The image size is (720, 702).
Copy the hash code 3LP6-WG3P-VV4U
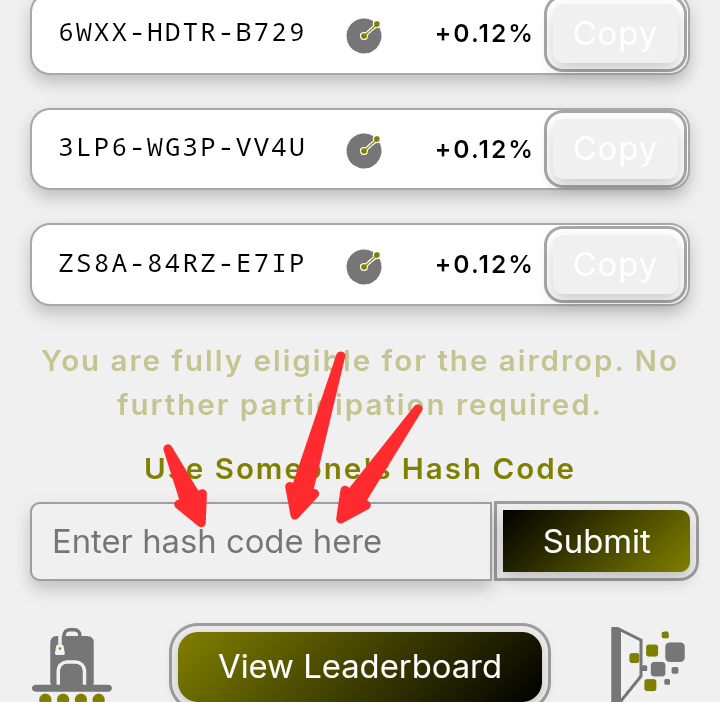point(615,150)
